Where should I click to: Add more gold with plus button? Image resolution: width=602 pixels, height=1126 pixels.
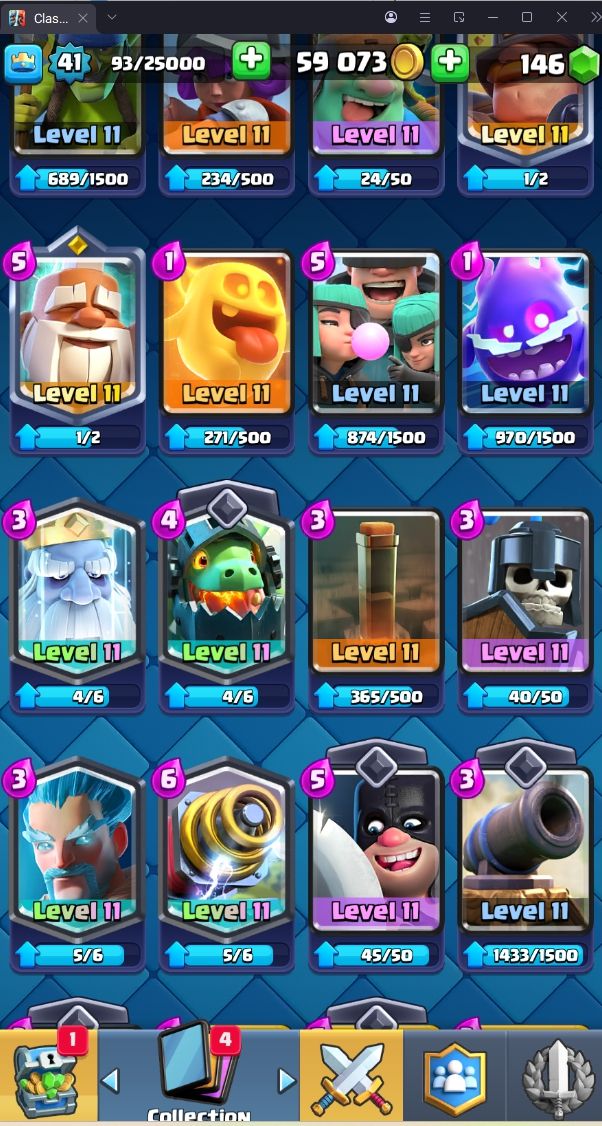(450, 62)
